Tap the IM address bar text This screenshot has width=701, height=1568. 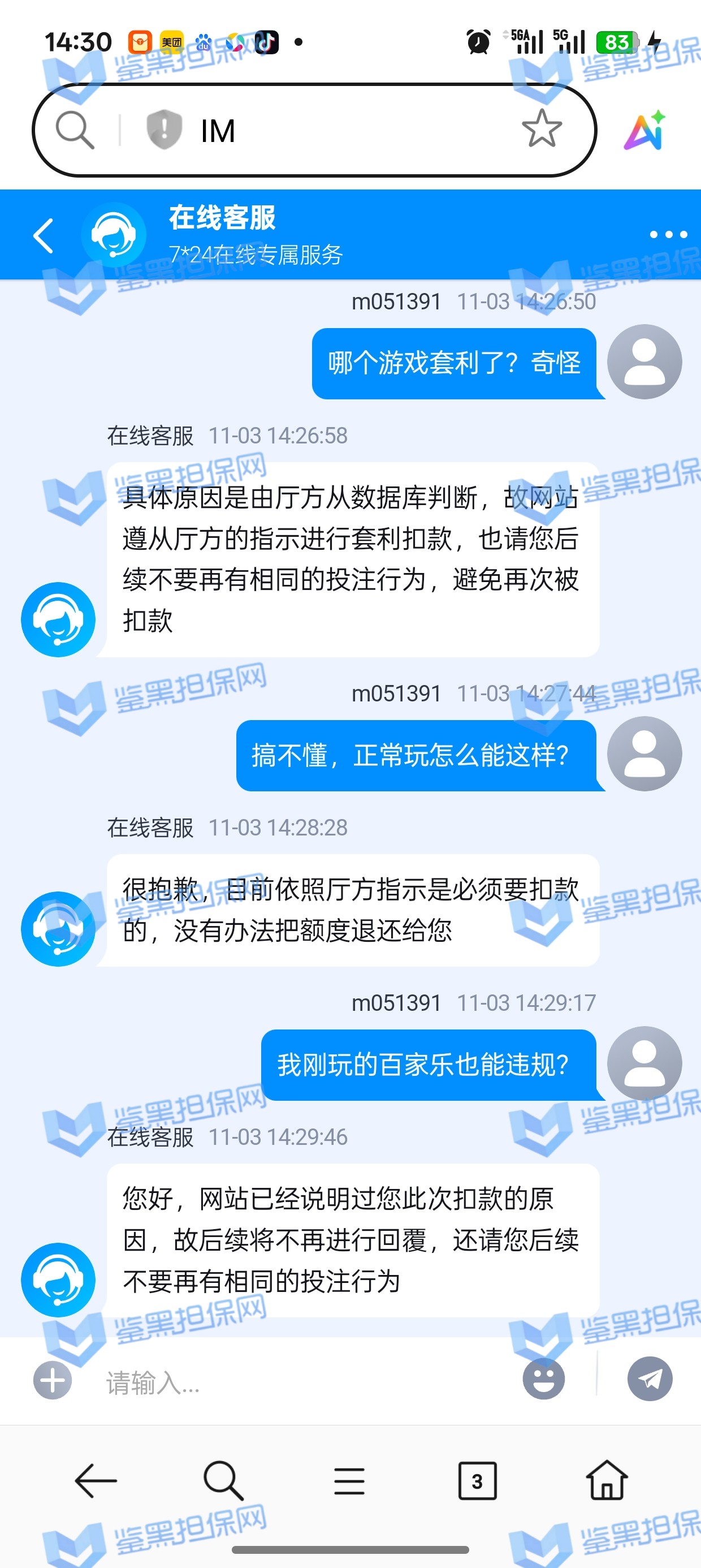(218, 131)
